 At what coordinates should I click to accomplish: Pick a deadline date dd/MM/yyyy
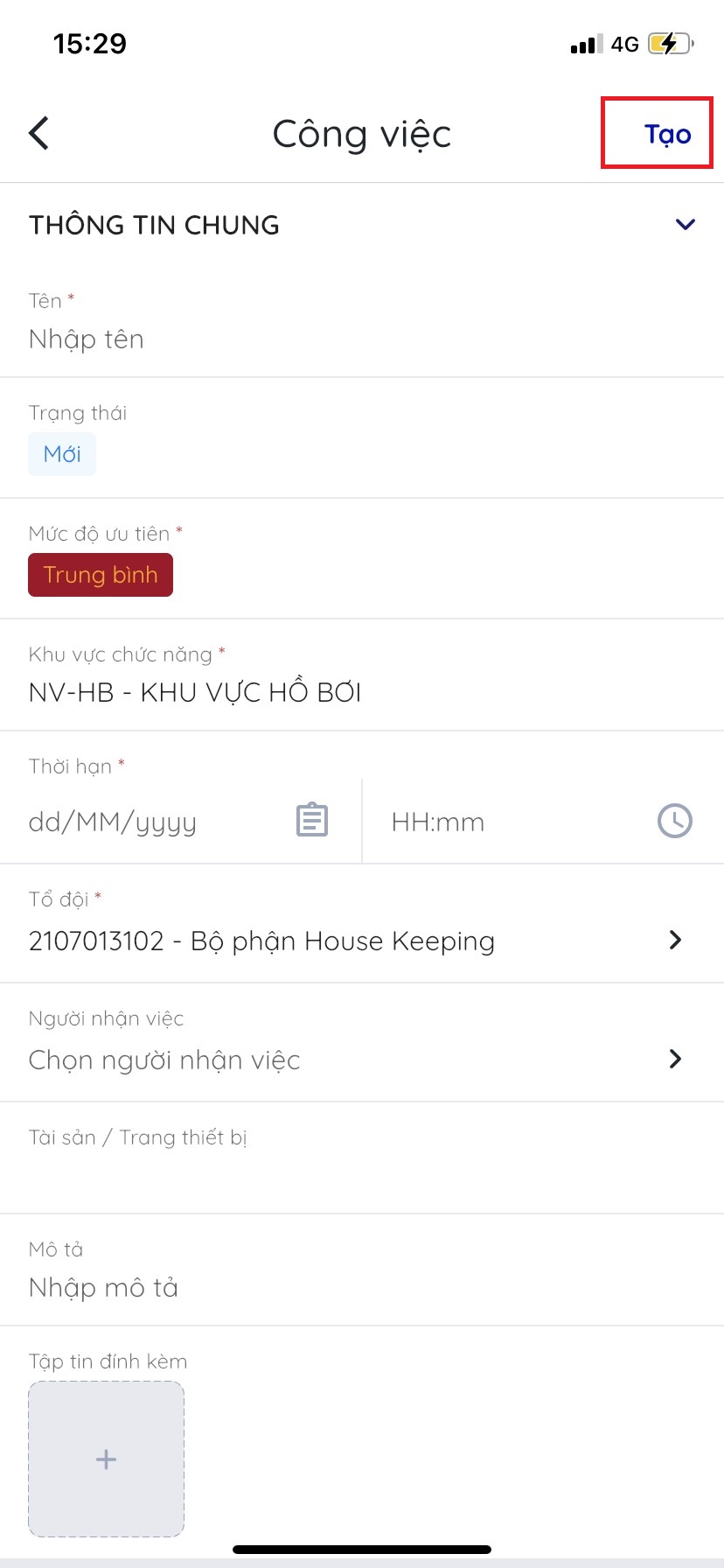click(175, 822)
